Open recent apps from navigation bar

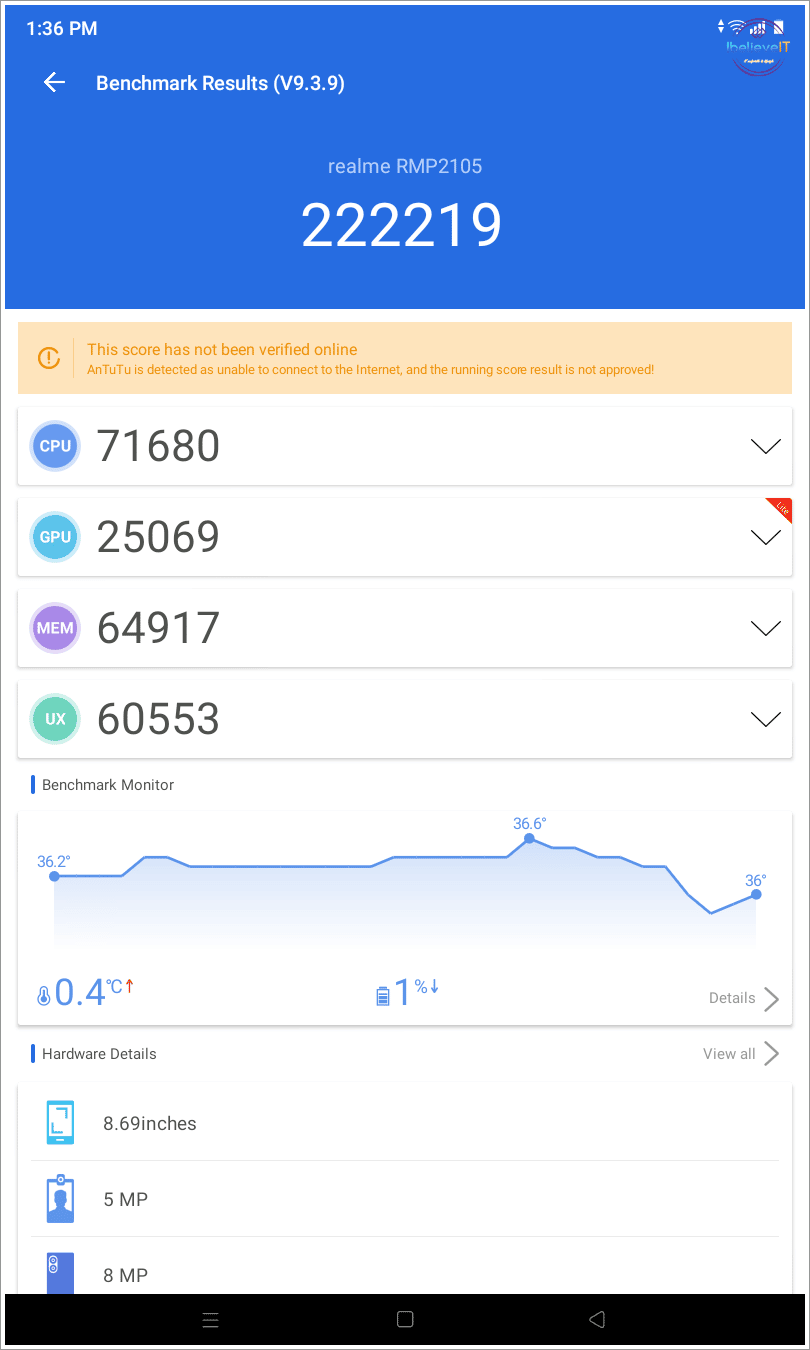(x=210, y=1320)
